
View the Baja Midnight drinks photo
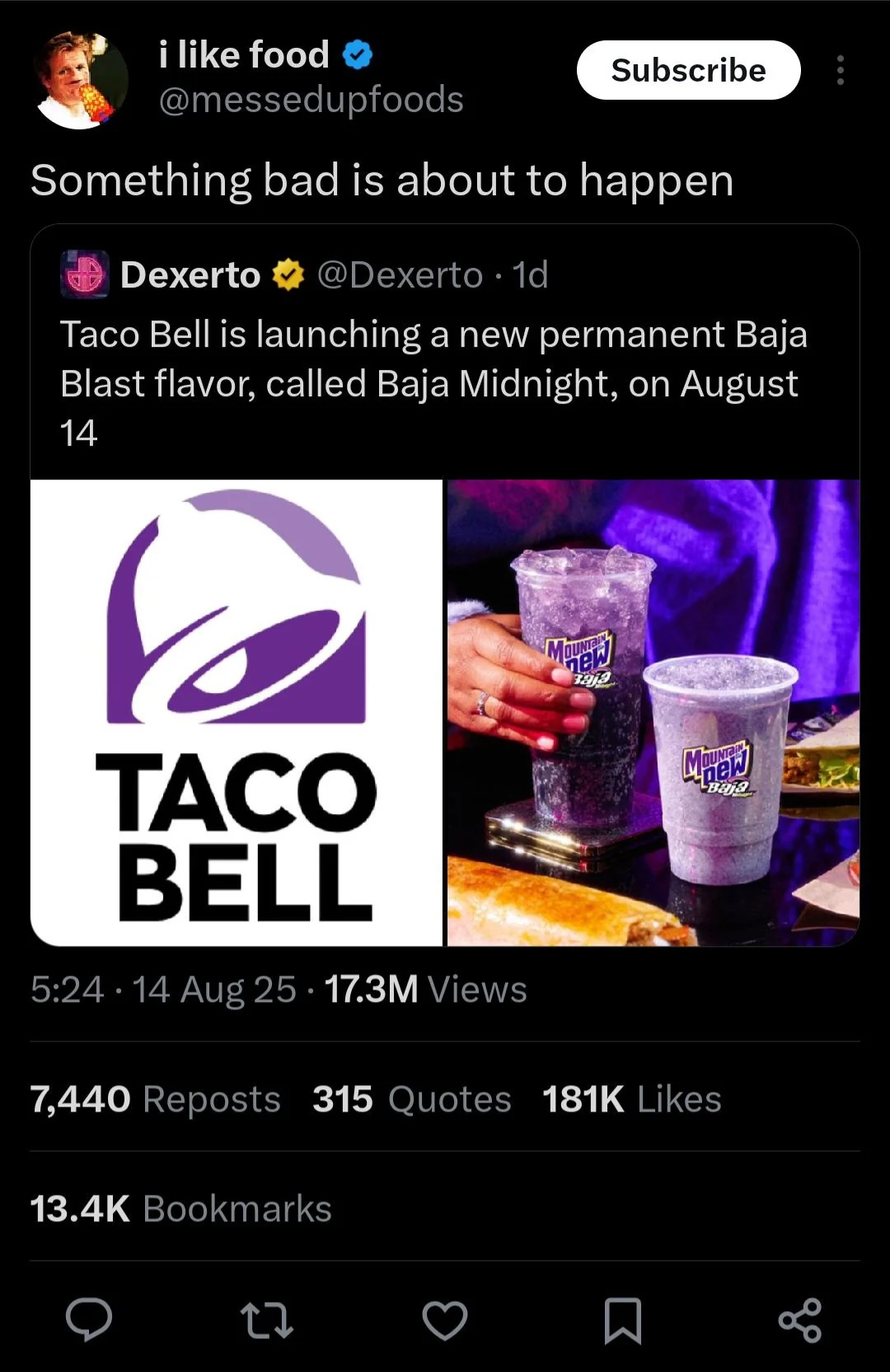[x=653, y=712]
